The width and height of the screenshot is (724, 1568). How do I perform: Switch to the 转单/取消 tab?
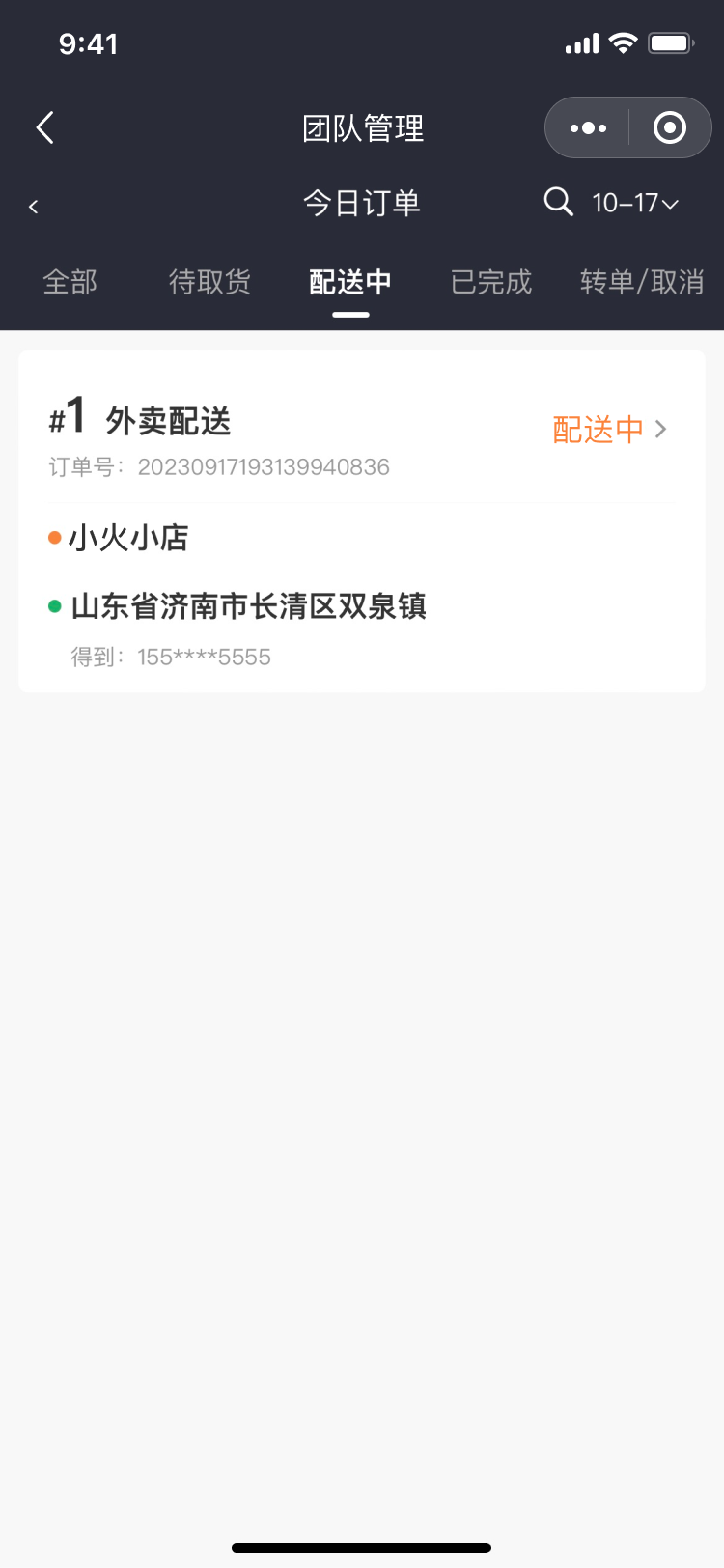(x=641, y=282)
